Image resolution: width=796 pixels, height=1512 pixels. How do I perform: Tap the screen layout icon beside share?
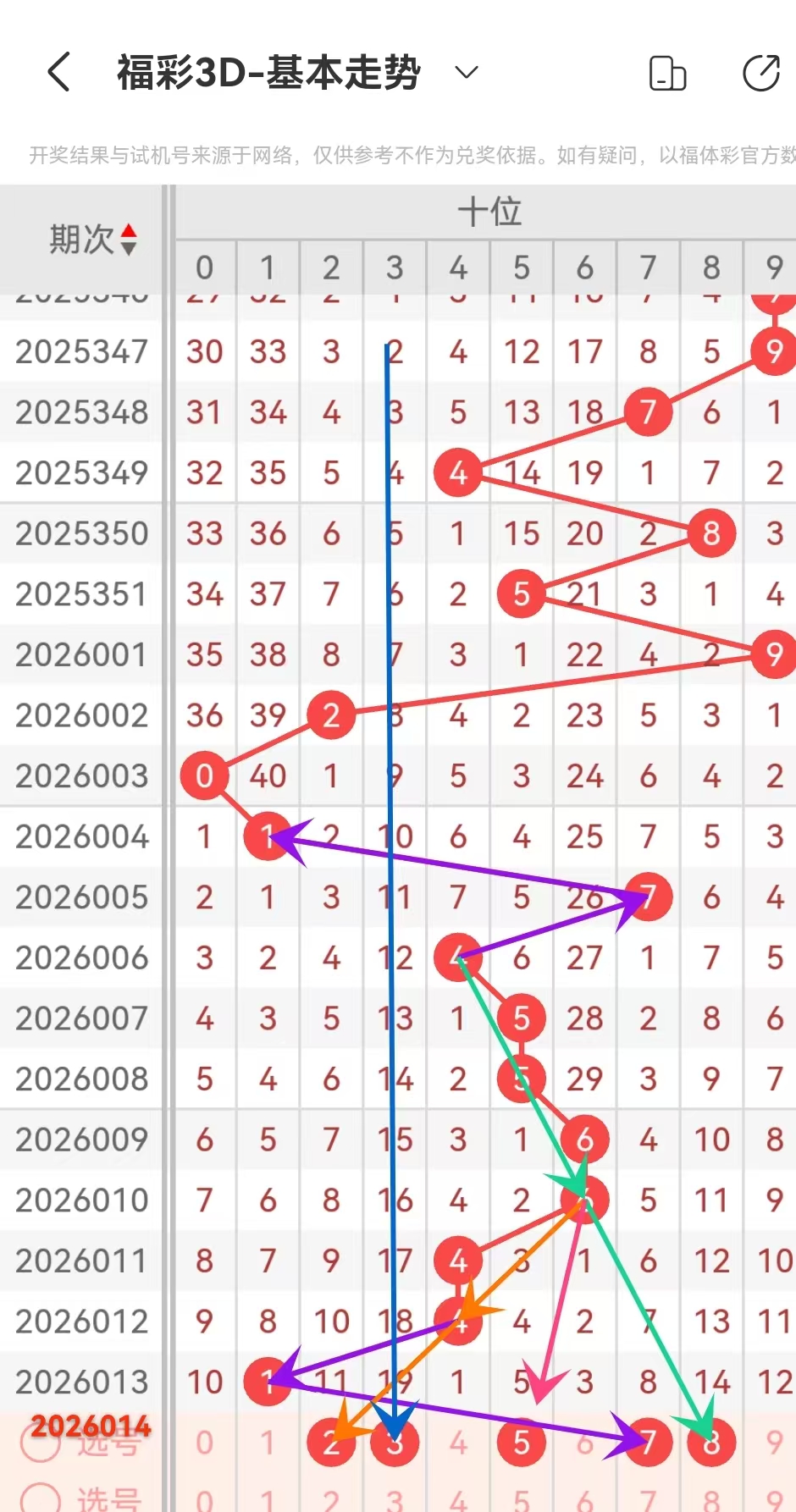click(667, 74)
